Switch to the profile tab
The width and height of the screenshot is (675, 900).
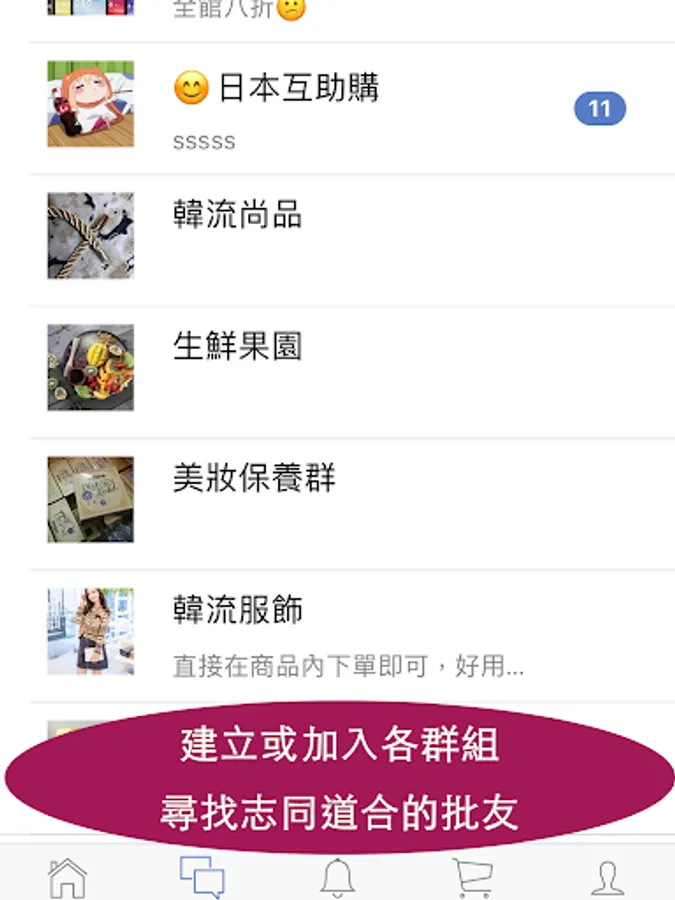point(607,877)
